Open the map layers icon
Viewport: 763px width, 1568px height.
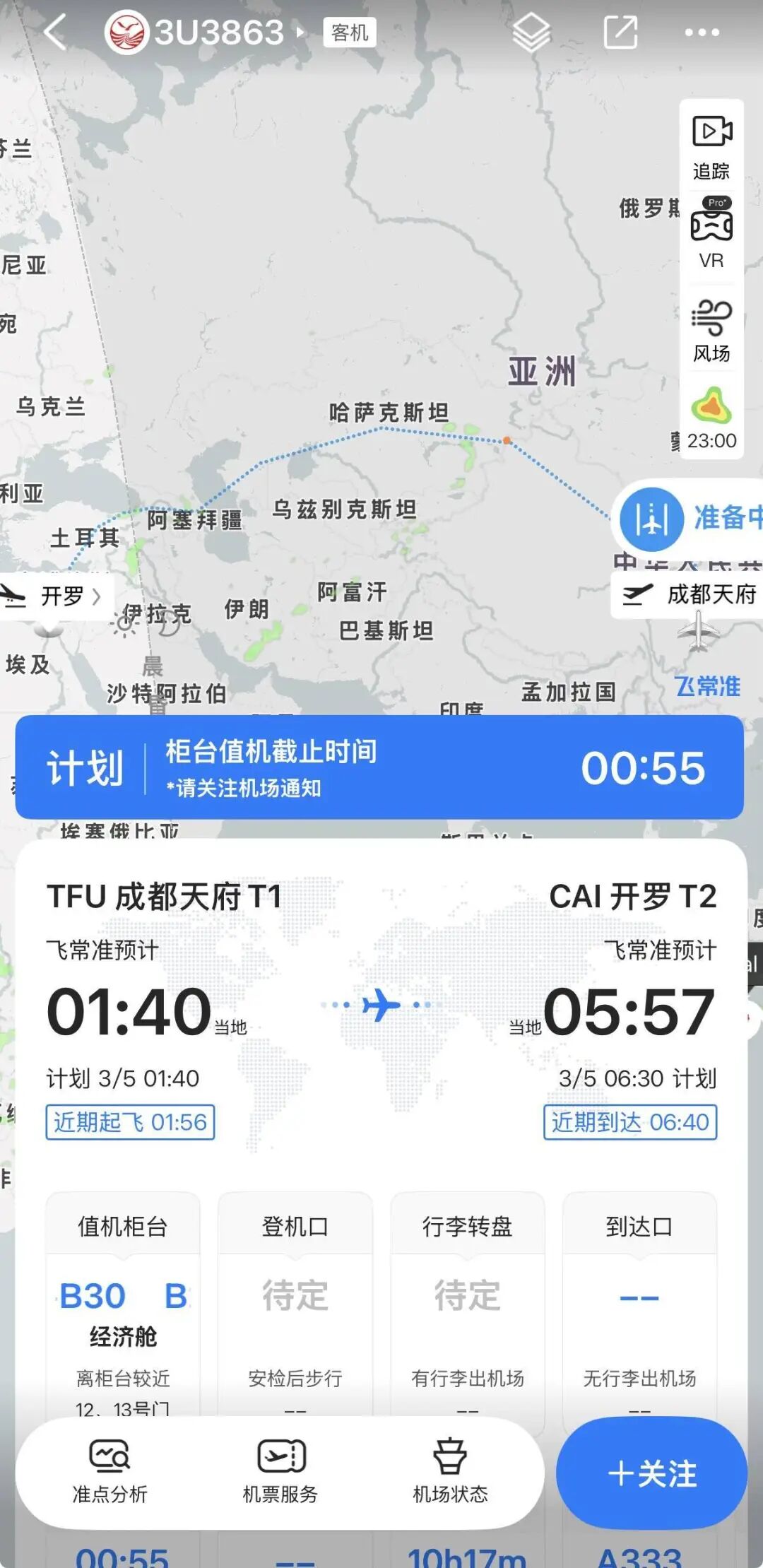(531, 33)
